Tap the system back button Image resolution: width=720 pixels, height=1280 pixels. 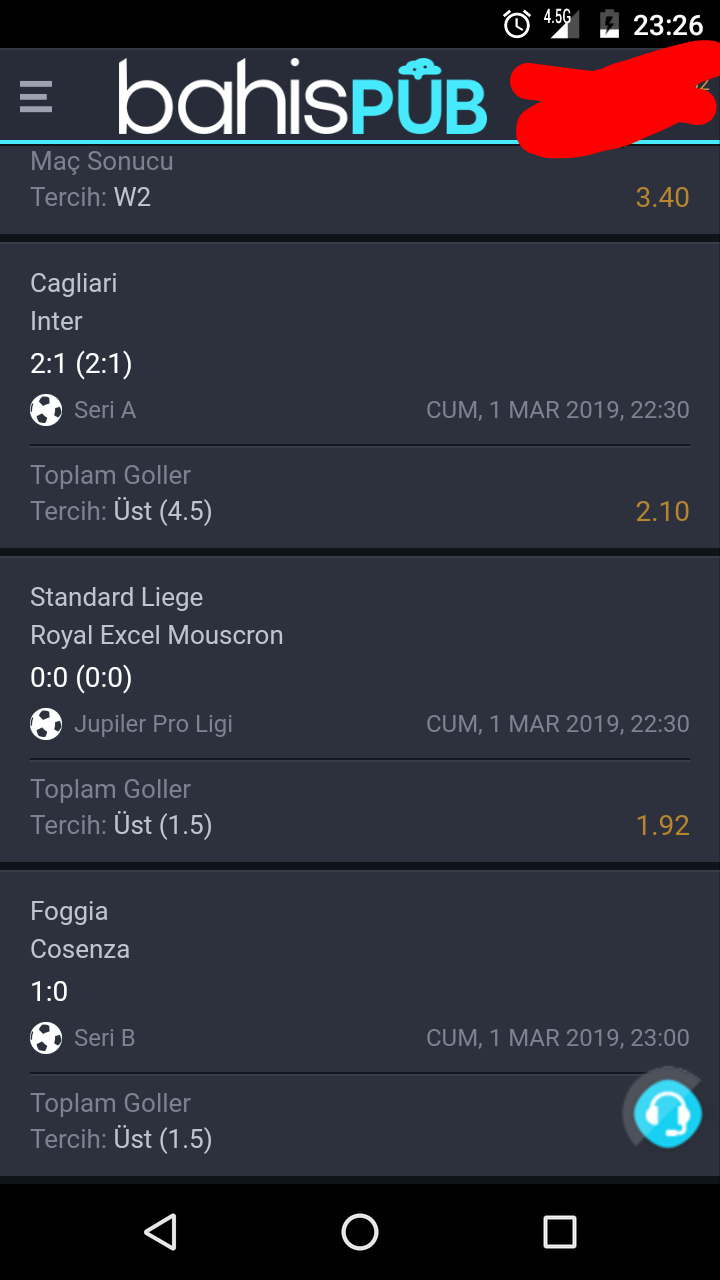tap(160, 1232)
